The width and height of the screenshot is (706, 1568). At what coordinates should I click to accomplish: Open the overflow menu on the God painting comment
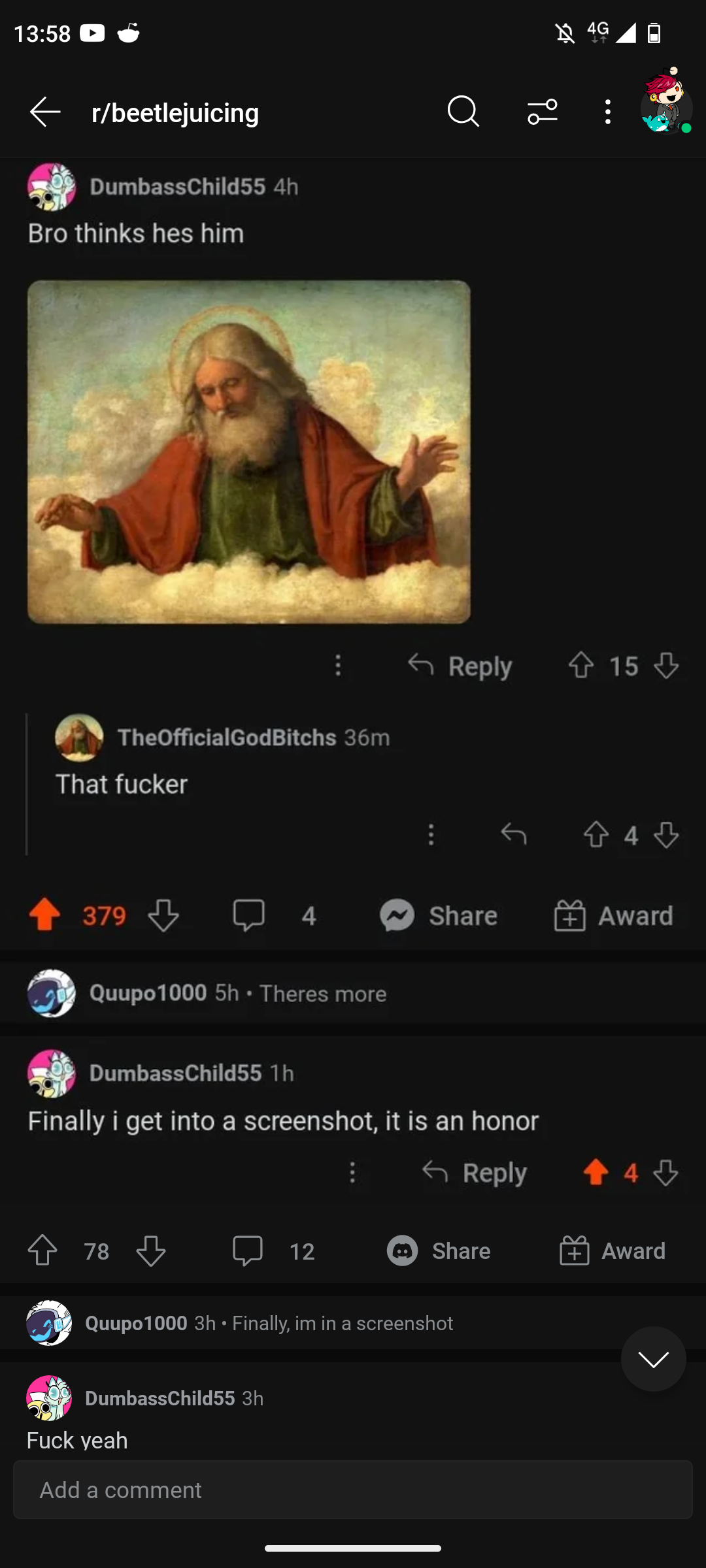point(337,666)
